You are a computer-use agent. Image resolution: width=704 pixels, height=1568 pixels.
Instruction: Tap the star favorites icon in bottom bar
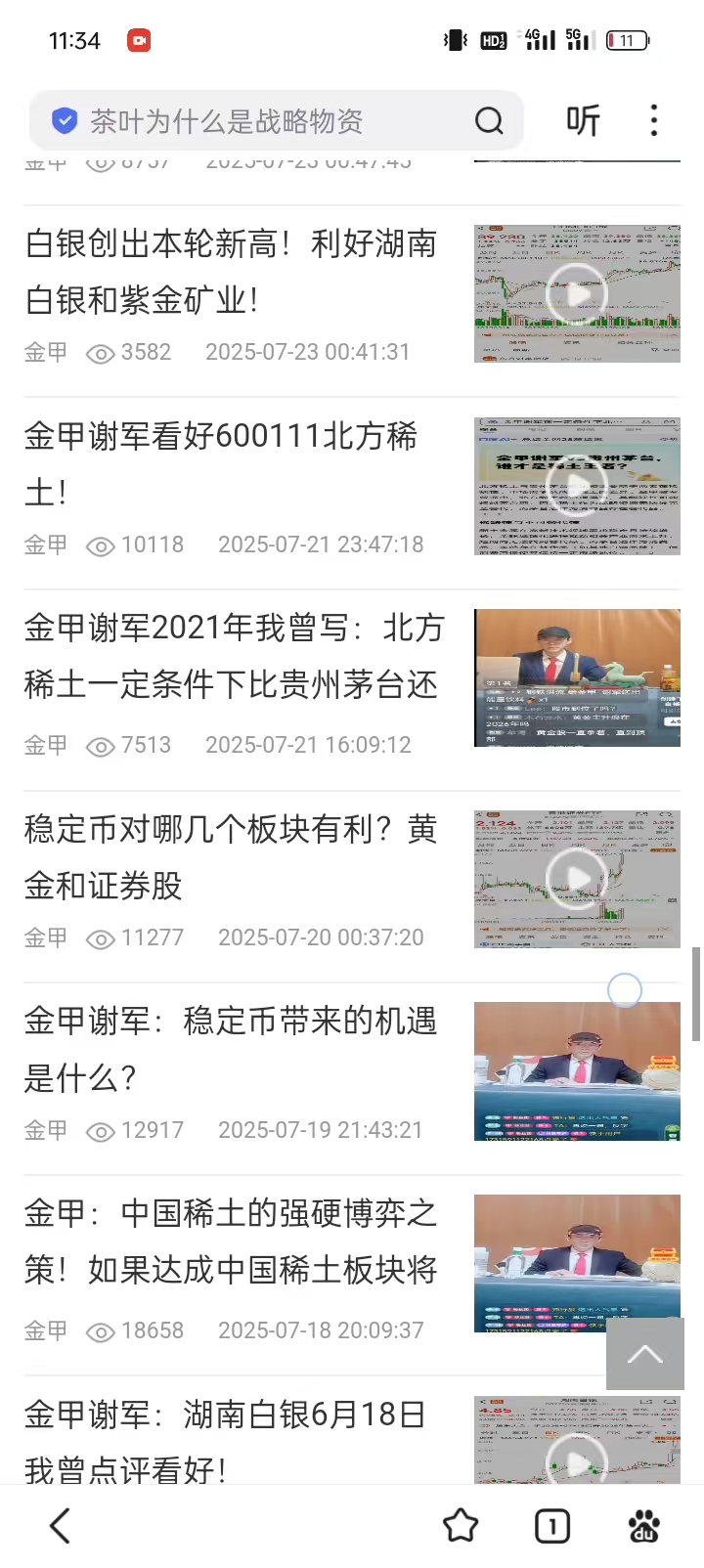[x=461, y=1525]
